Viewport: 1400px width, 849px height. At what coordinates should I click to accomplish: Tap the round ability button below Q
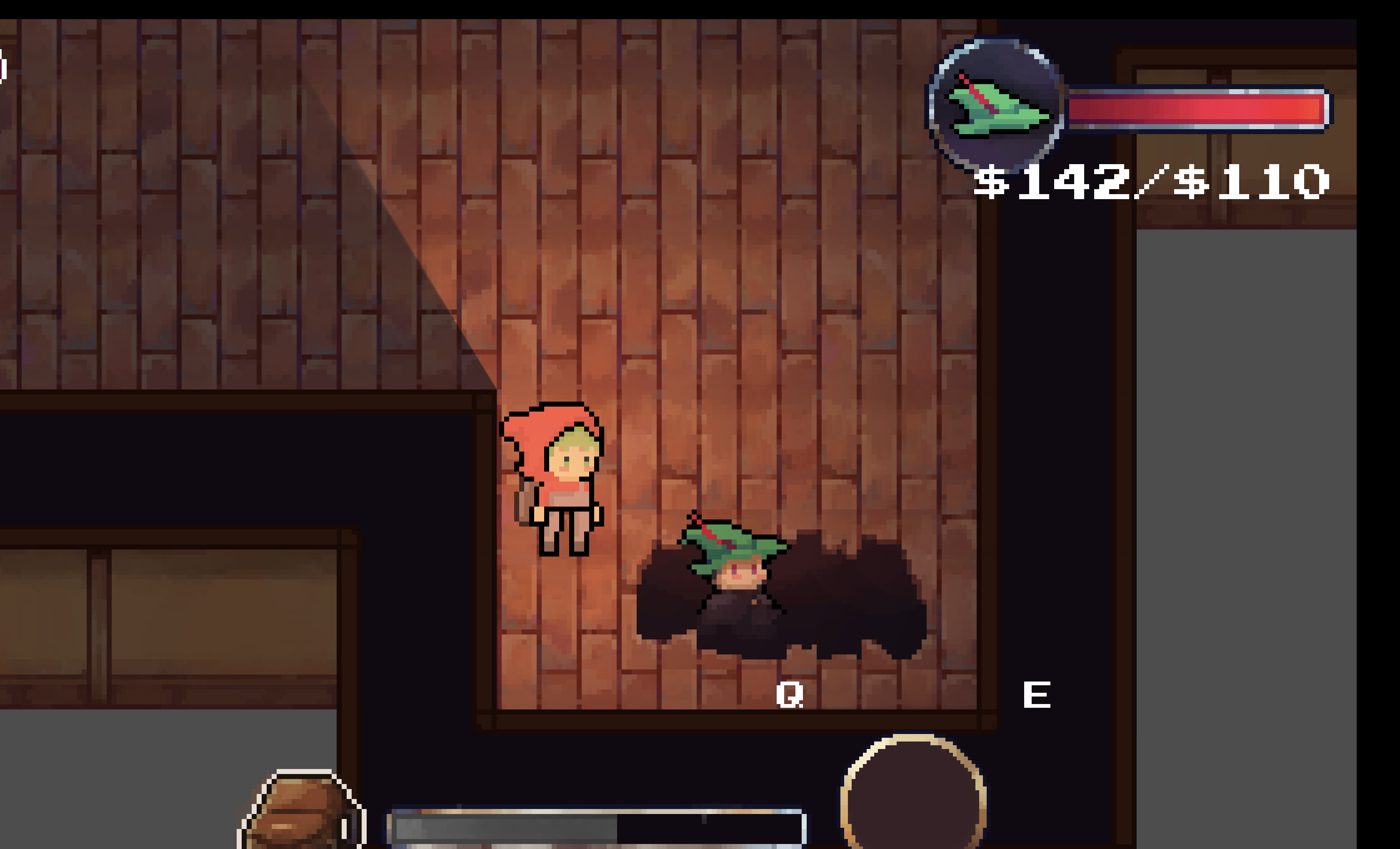click(913, 795)
